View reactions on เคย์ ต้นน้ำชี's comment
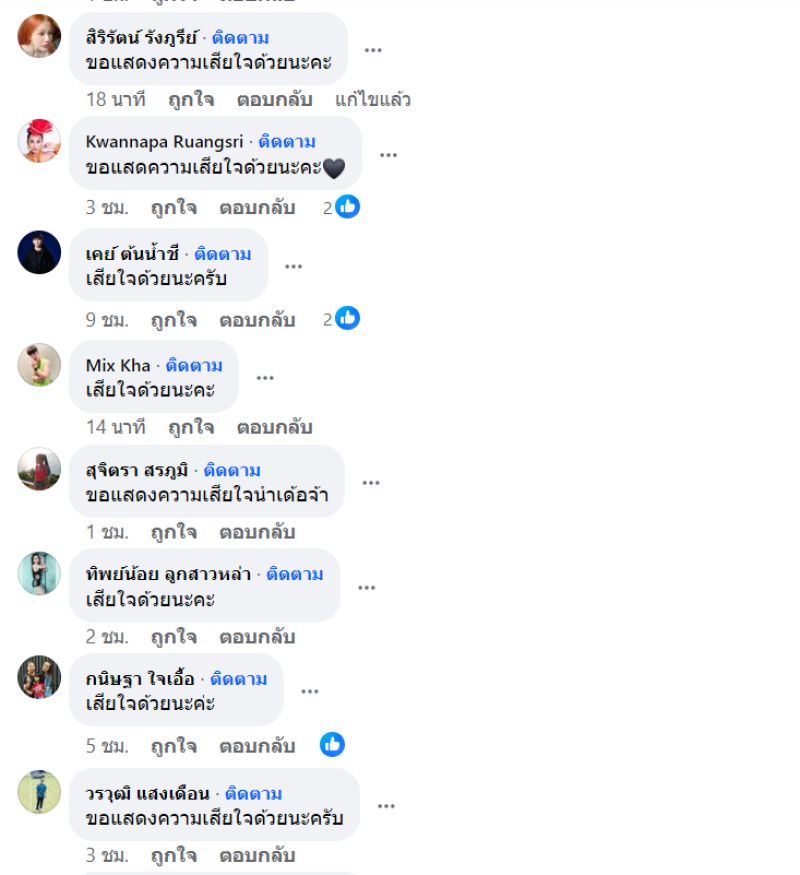 click(x=341, y=319)
